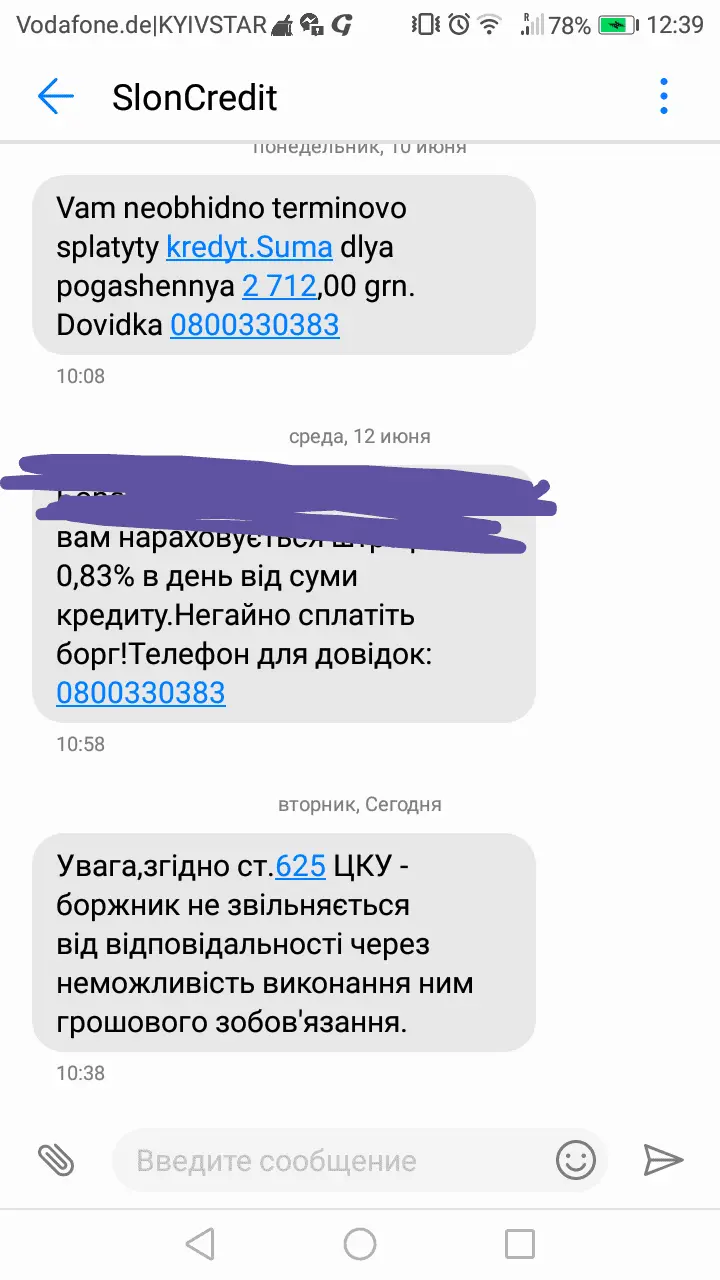
Task: Open the emoji picker
Action: click(x=575, y=1160)
